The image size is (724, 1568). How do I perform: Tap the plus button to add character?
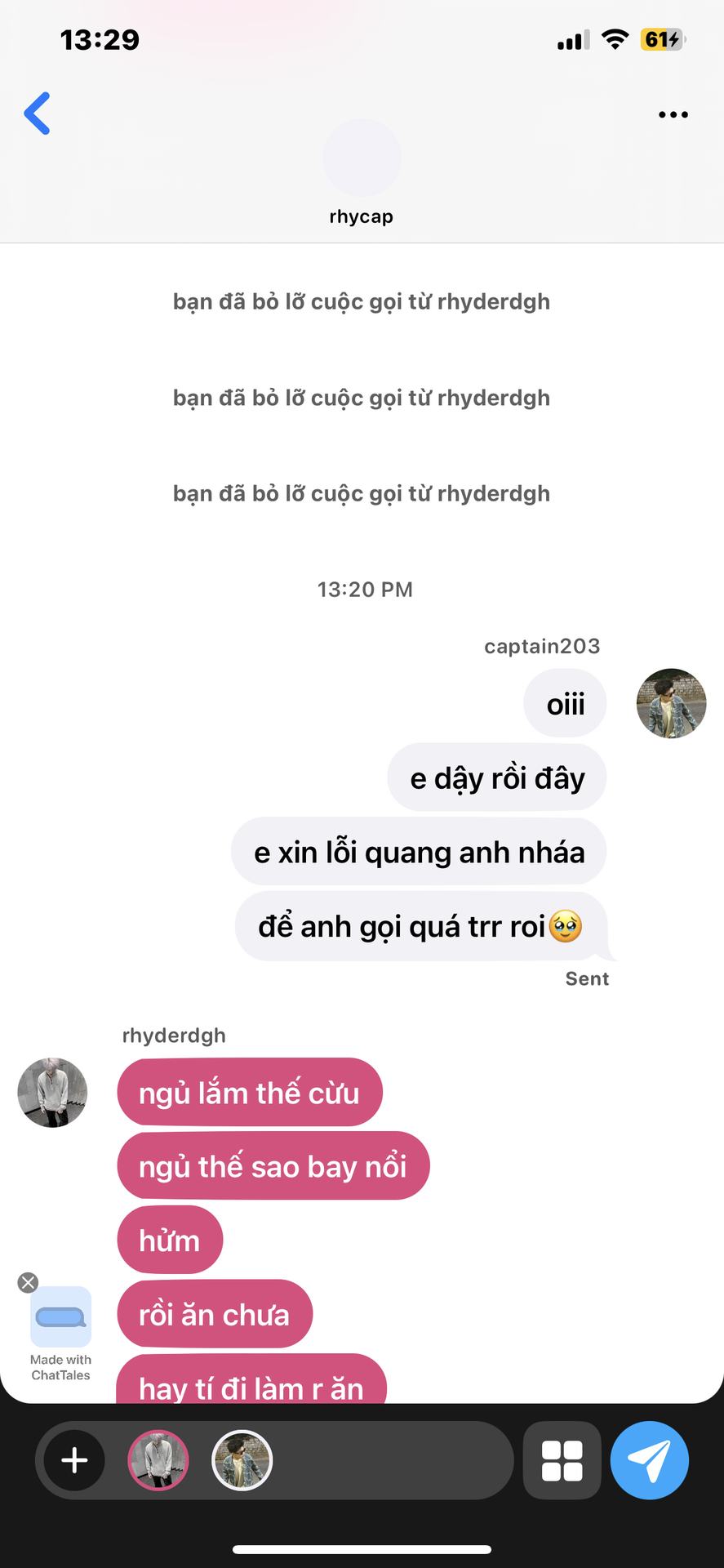click(x=74, y=1460)
